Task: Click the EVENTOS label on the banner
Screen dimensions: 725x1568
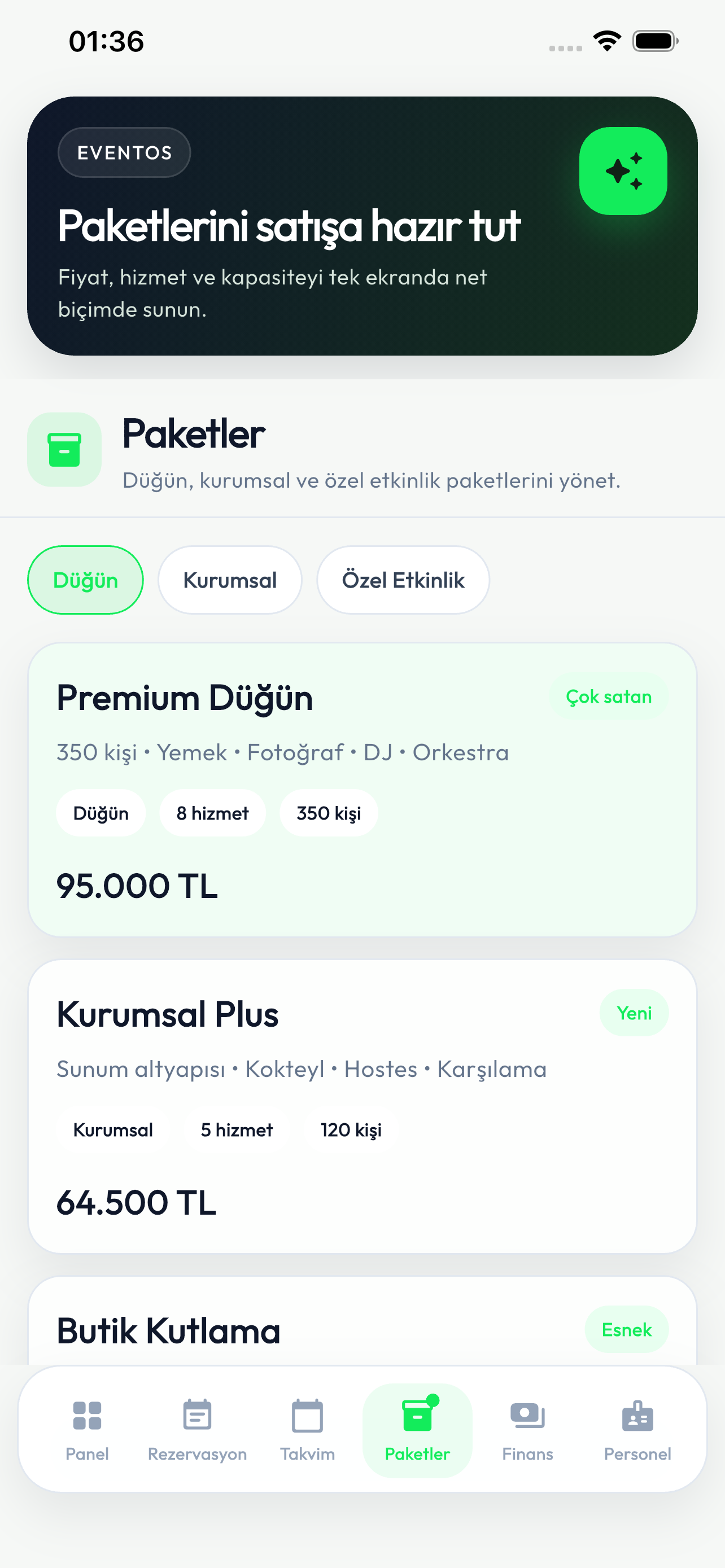Action: (x=124, y=152)
